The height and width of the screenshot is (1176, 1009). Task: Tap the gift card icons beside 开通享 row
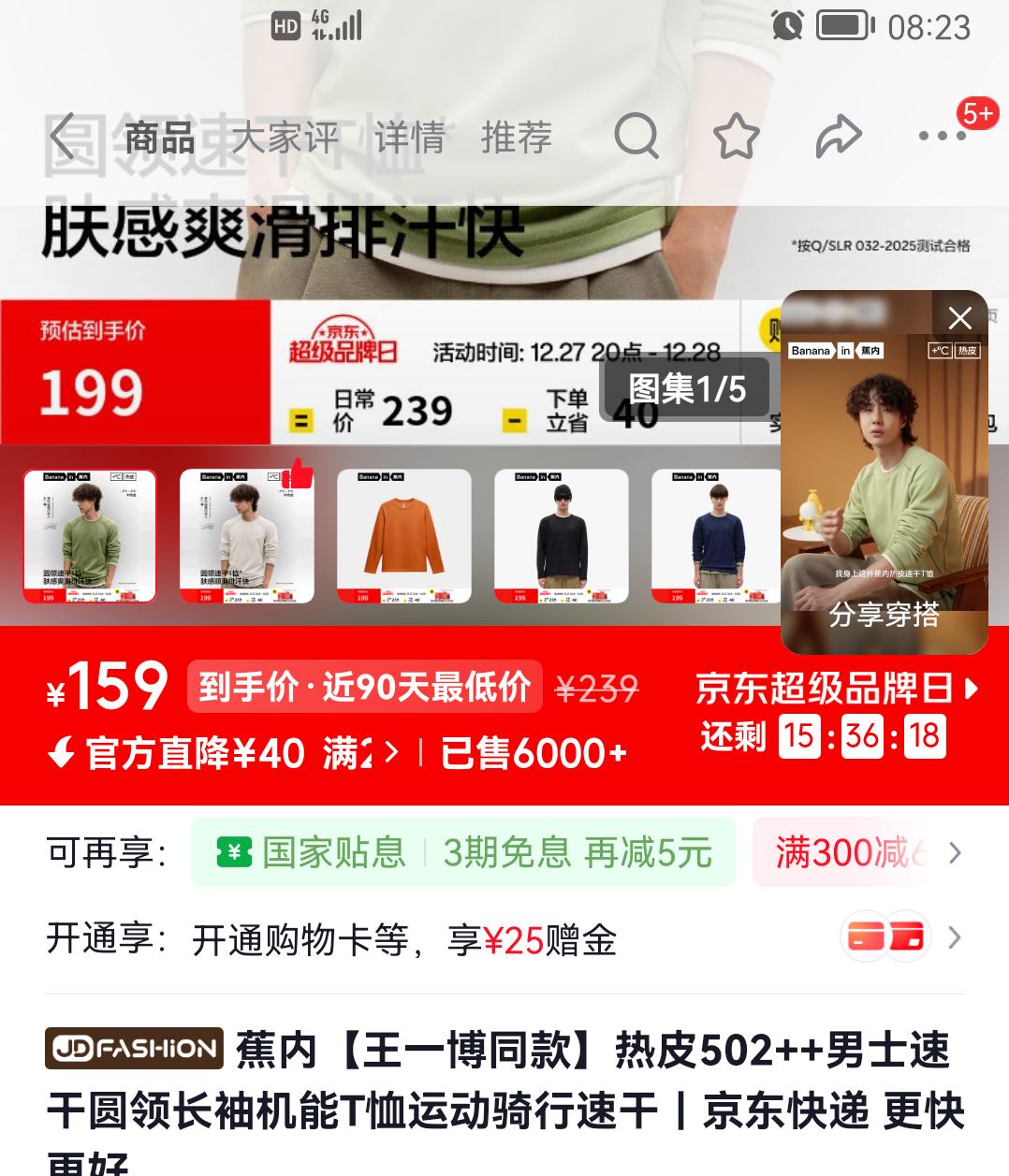tap(886, 936)
